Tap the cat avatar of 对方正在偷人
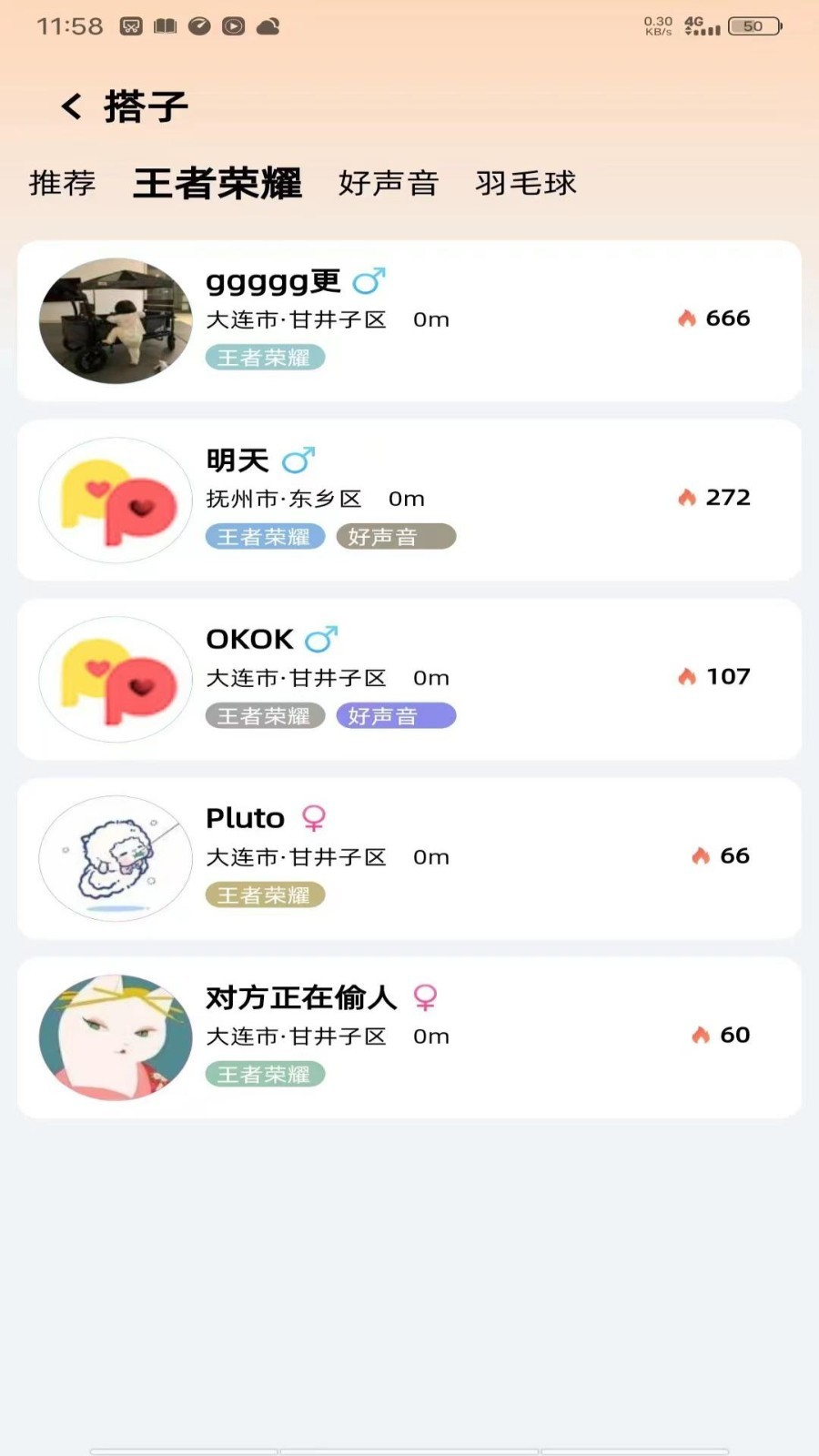 click(115, 1036)
